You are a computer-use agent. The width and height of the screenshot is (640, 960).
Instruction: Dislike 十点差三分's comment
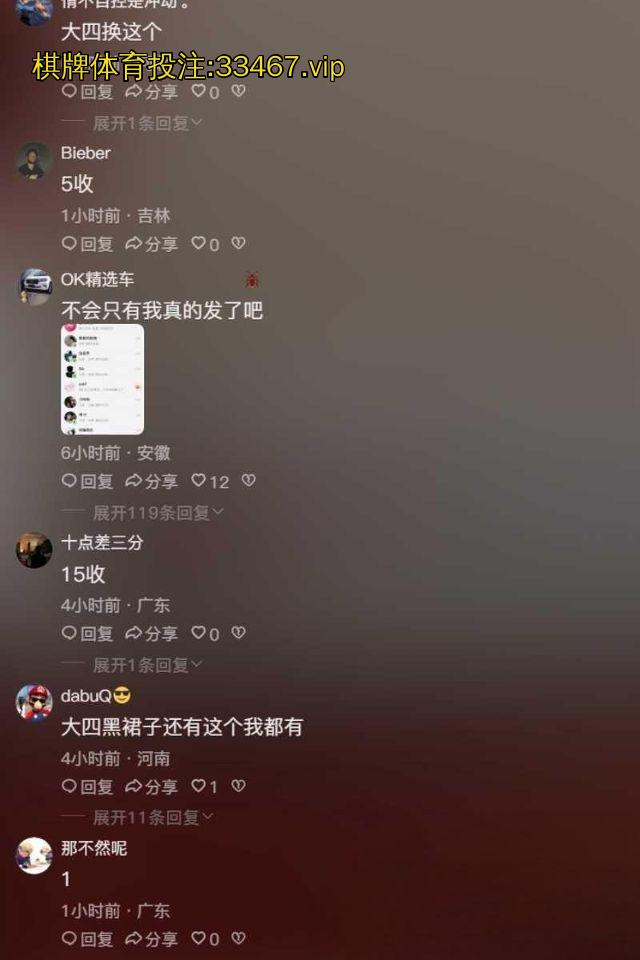pos(238,633)
